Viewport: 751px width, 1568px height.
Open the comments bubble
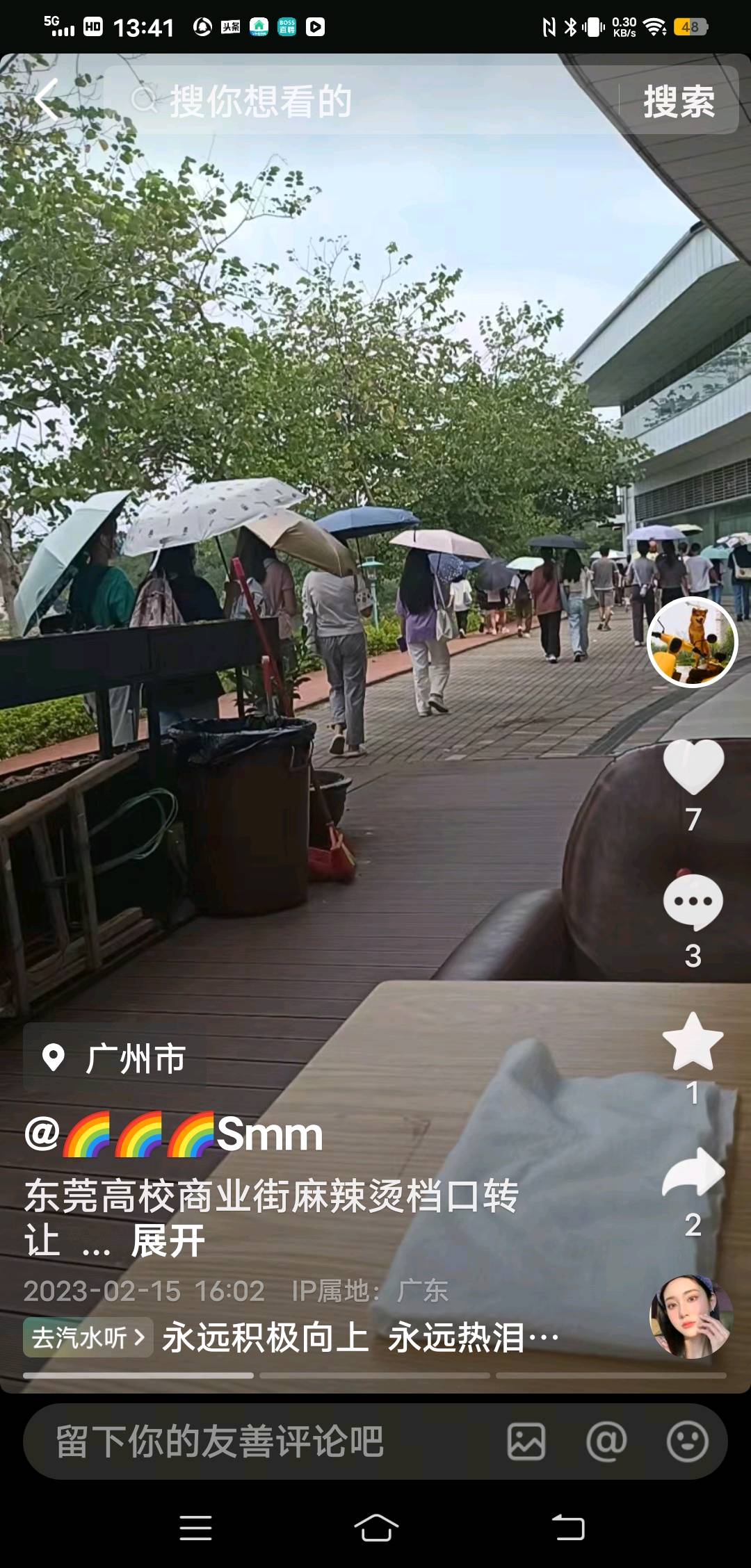pos(693,901)
